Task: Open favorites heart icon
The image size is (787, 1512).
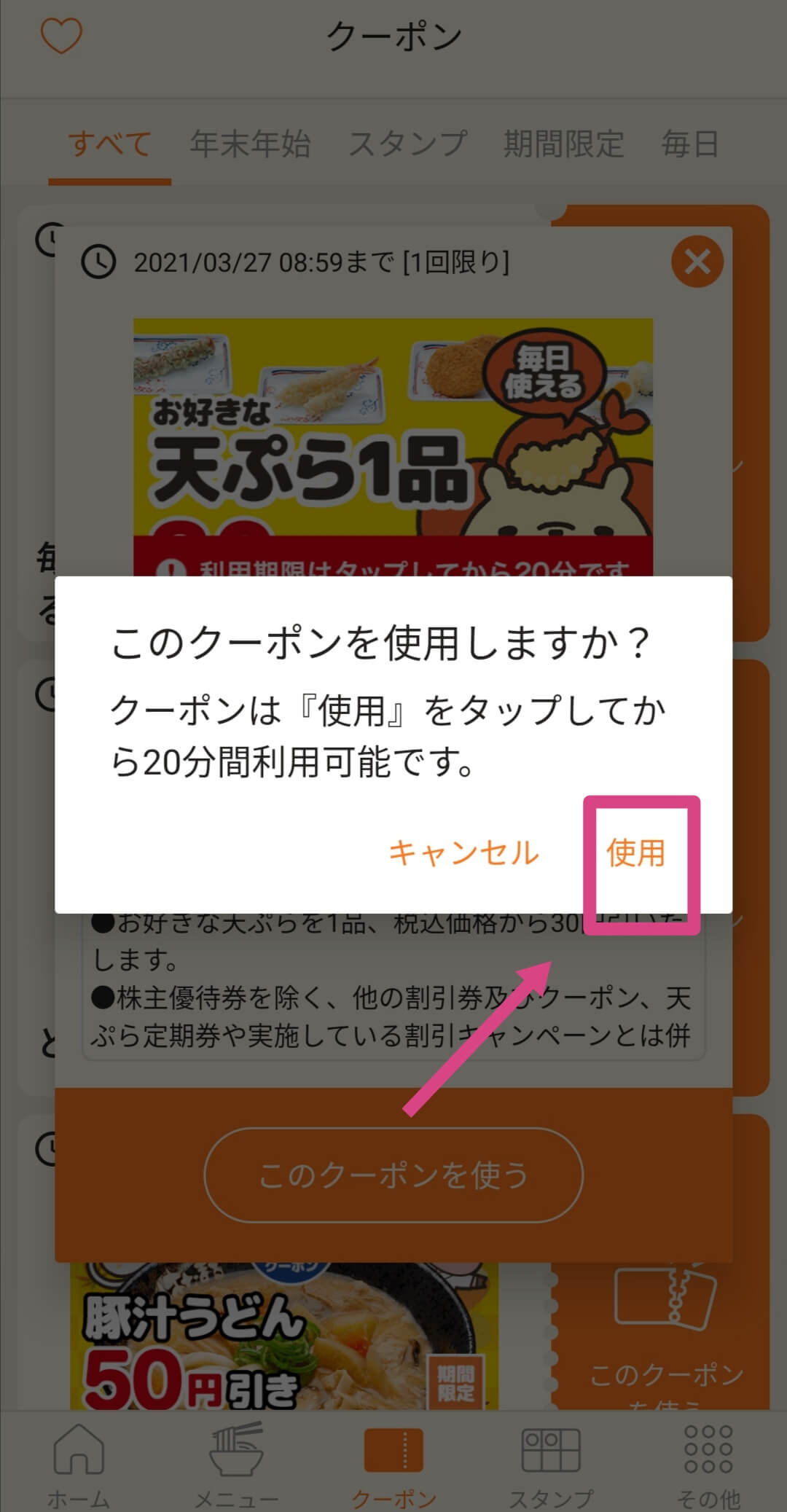Action: [60, 36]
